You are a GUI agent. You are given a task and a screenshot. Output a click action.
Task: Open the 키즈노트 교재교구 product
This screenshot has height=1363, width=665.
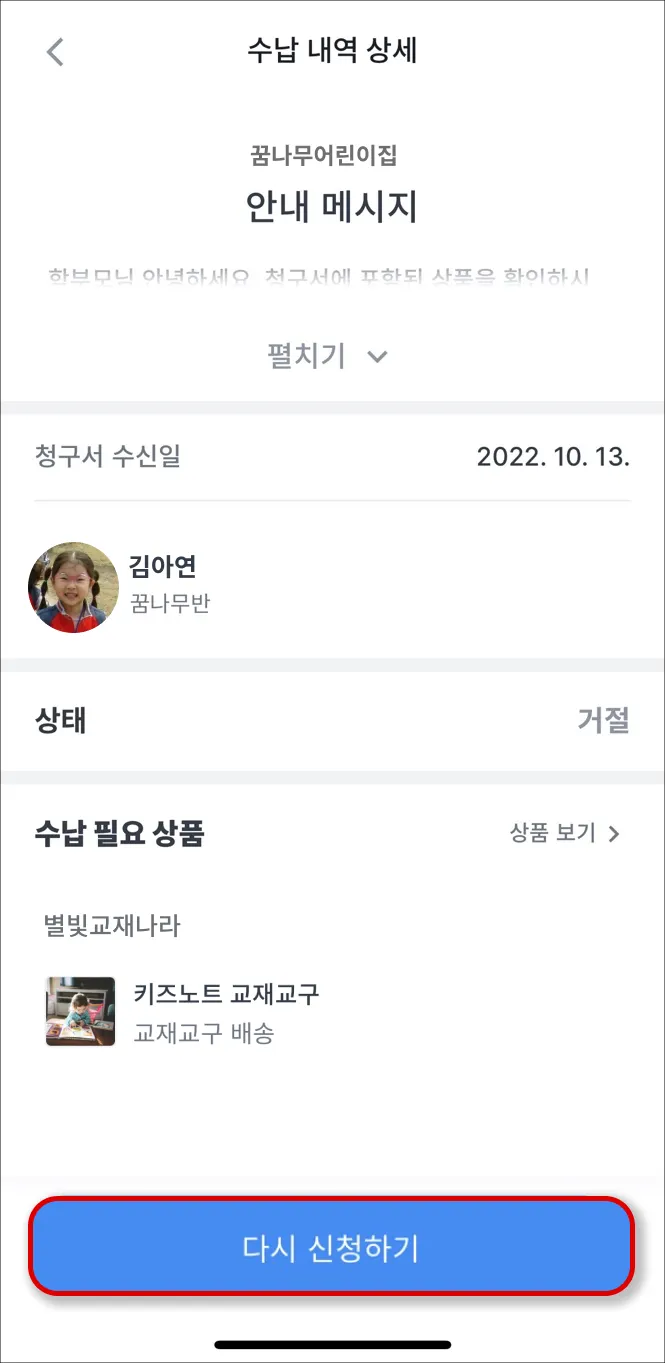click(226, 1012)
